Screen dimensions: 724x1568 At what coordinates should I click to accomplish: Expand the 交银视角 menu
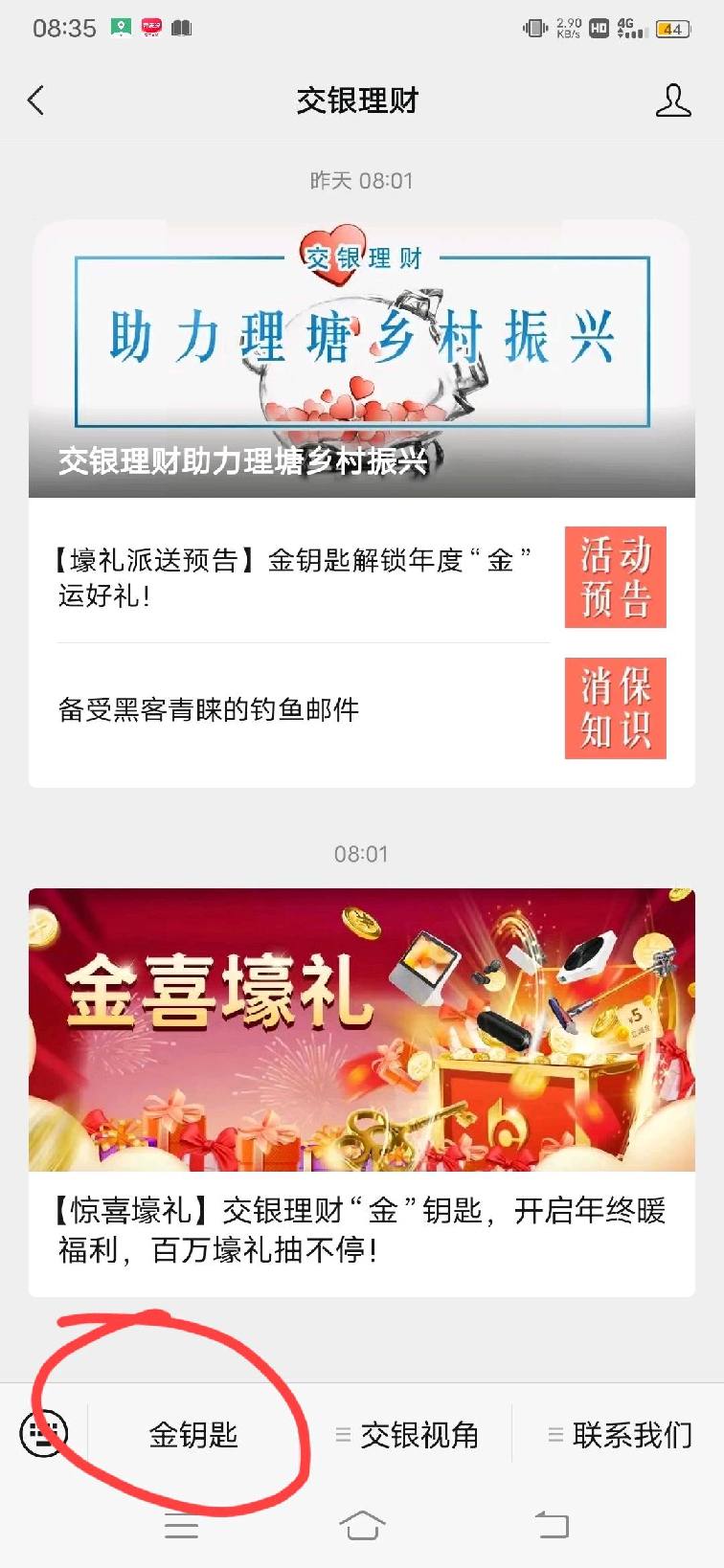[x=408, y=1434]
